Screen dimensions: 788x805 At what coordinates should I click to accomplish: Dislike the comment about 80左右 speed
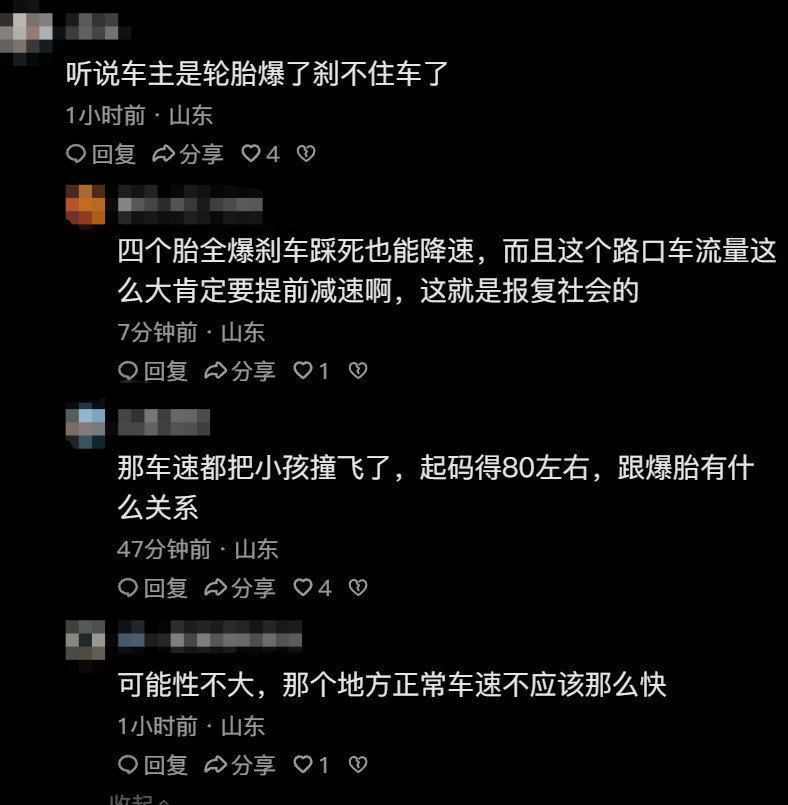pos(358,588)
